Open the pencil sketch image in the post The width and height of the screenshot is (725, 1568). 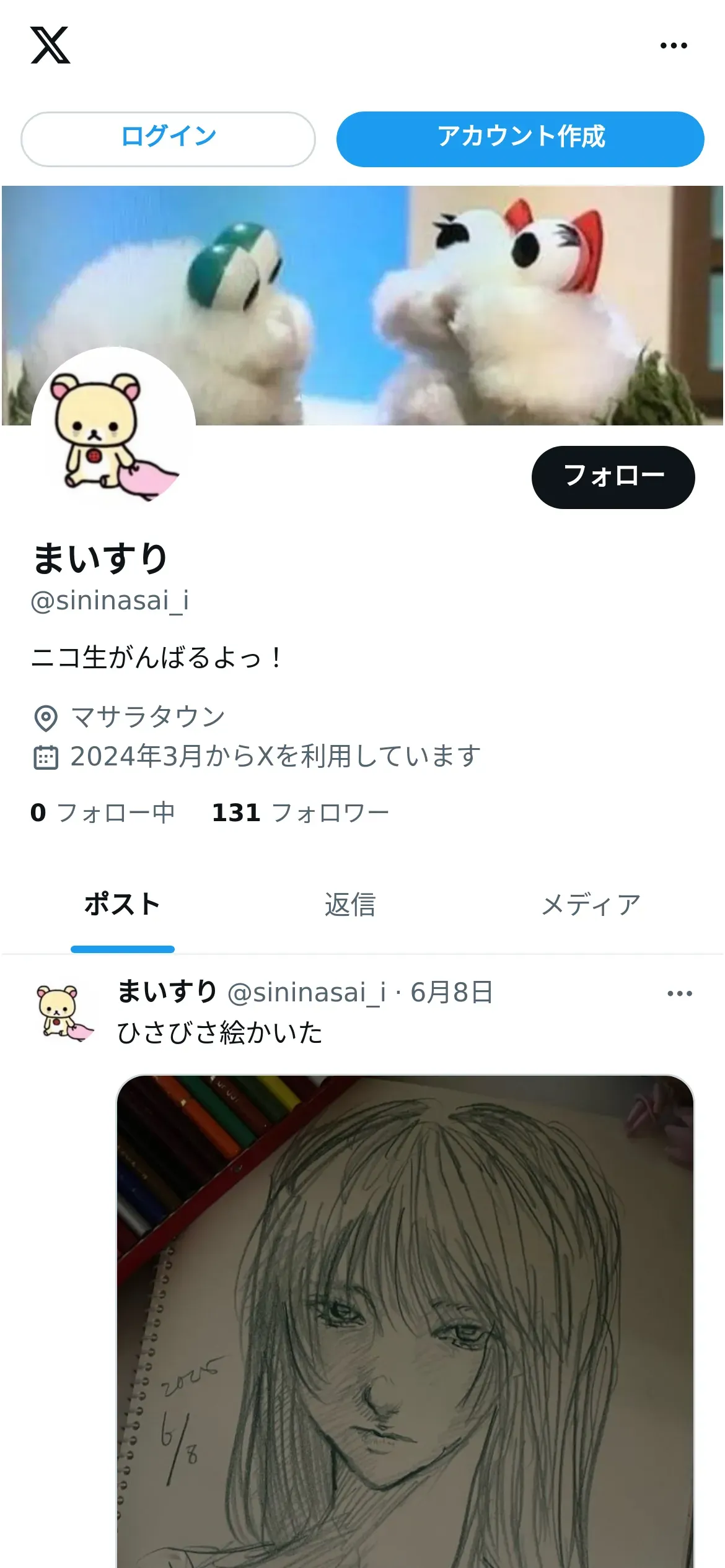pos(405,1319)
